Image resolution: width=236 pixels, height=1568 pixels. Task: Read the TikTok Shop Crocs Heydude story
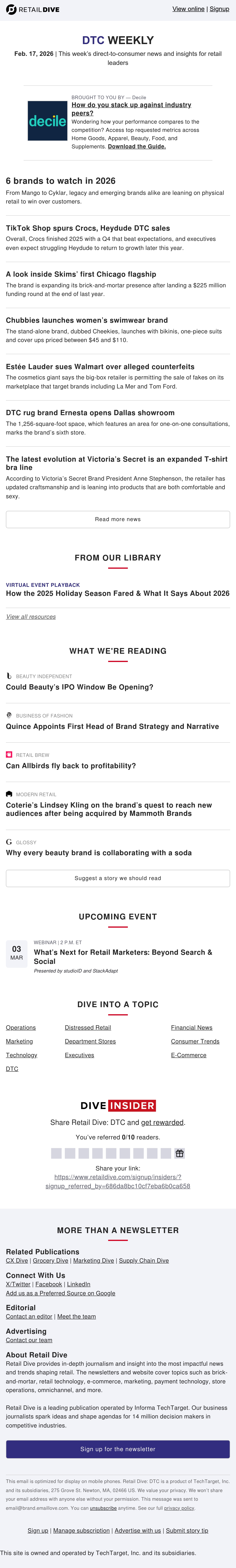[88, 228]
